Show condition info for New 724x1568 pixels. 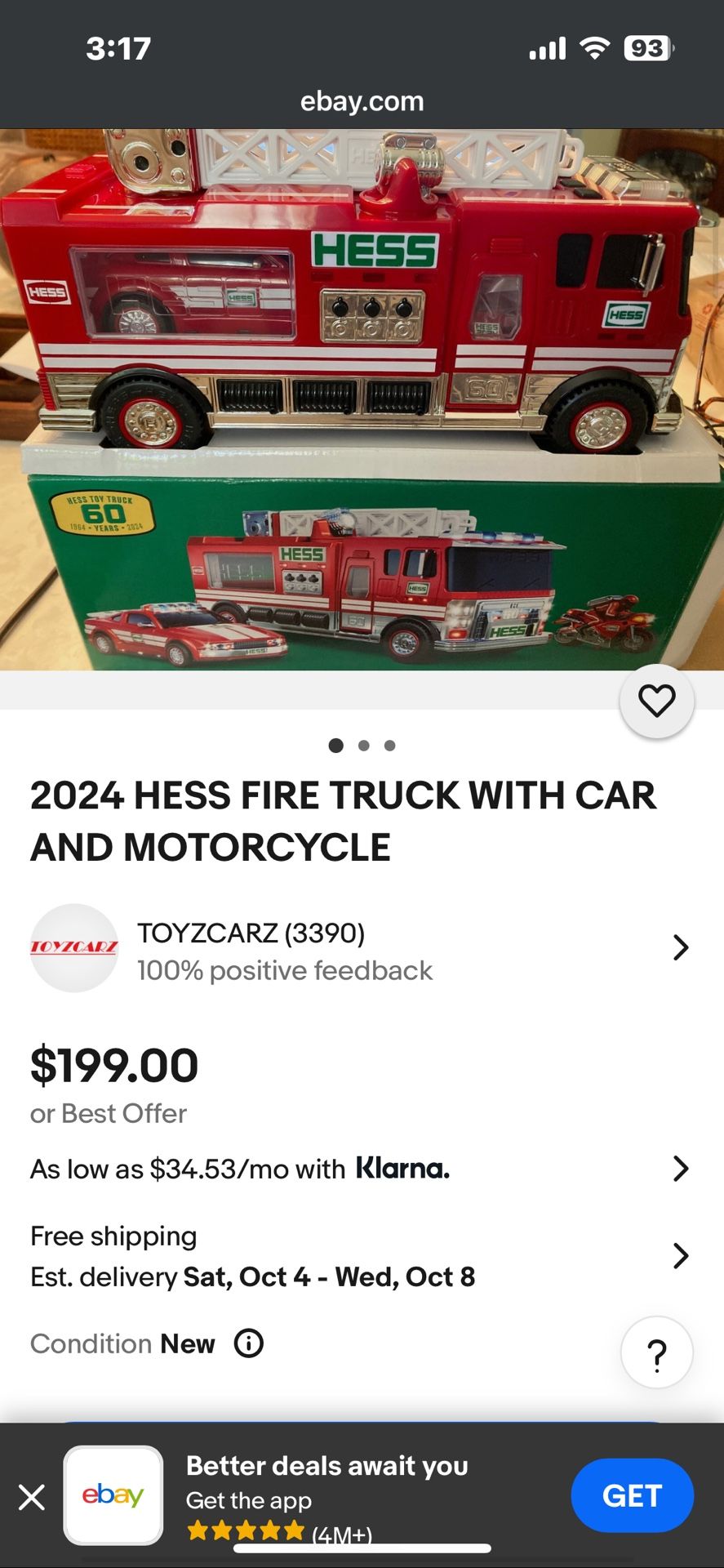pos(249,1343)
